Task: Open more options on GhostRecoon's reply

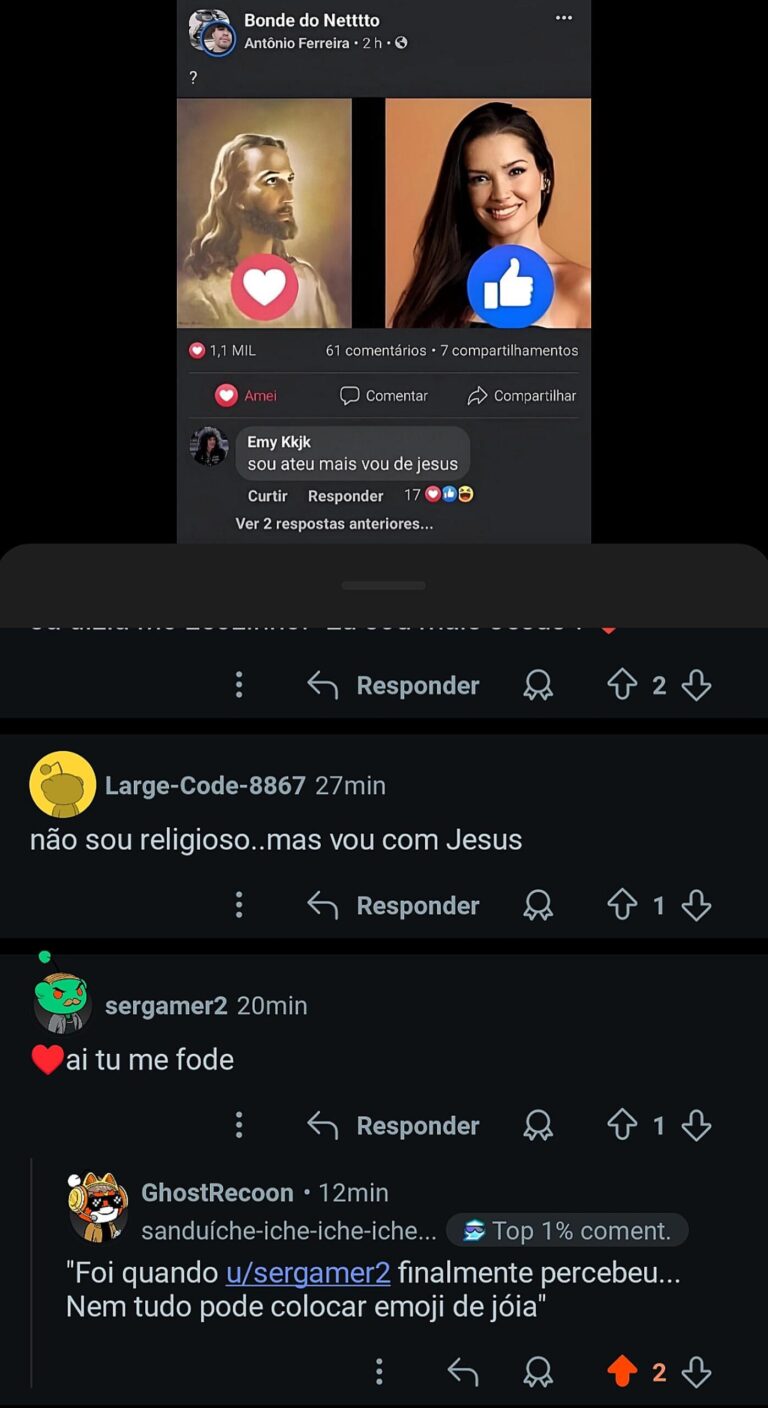Action: (x=379, y=1372)
